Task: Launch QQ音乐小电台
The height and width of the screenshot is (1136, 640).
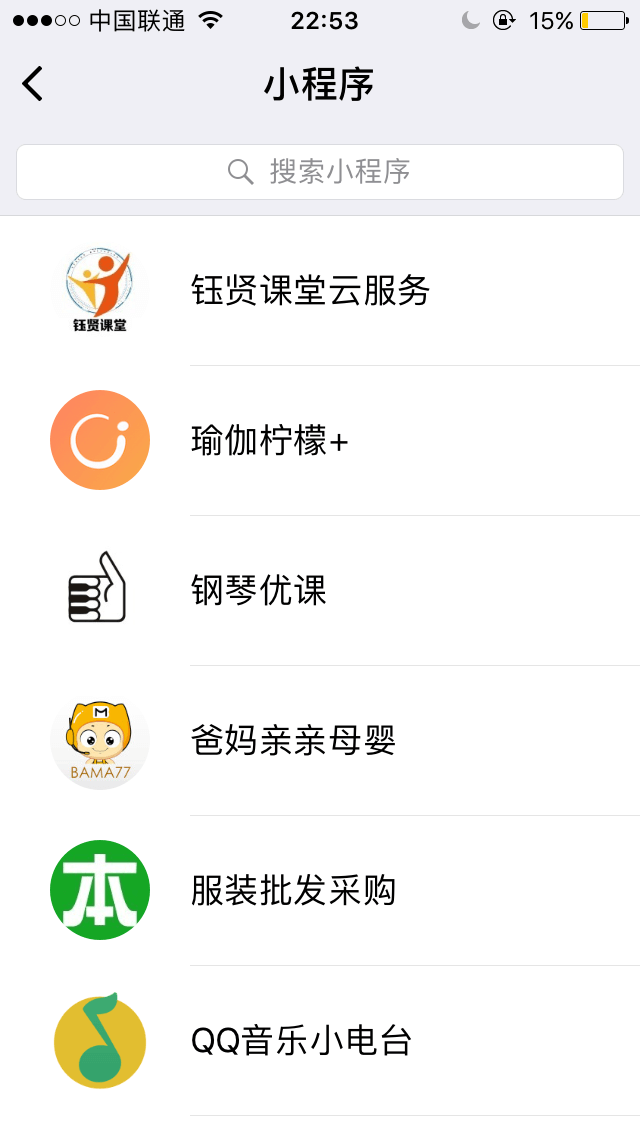Action: [301, 1041]
